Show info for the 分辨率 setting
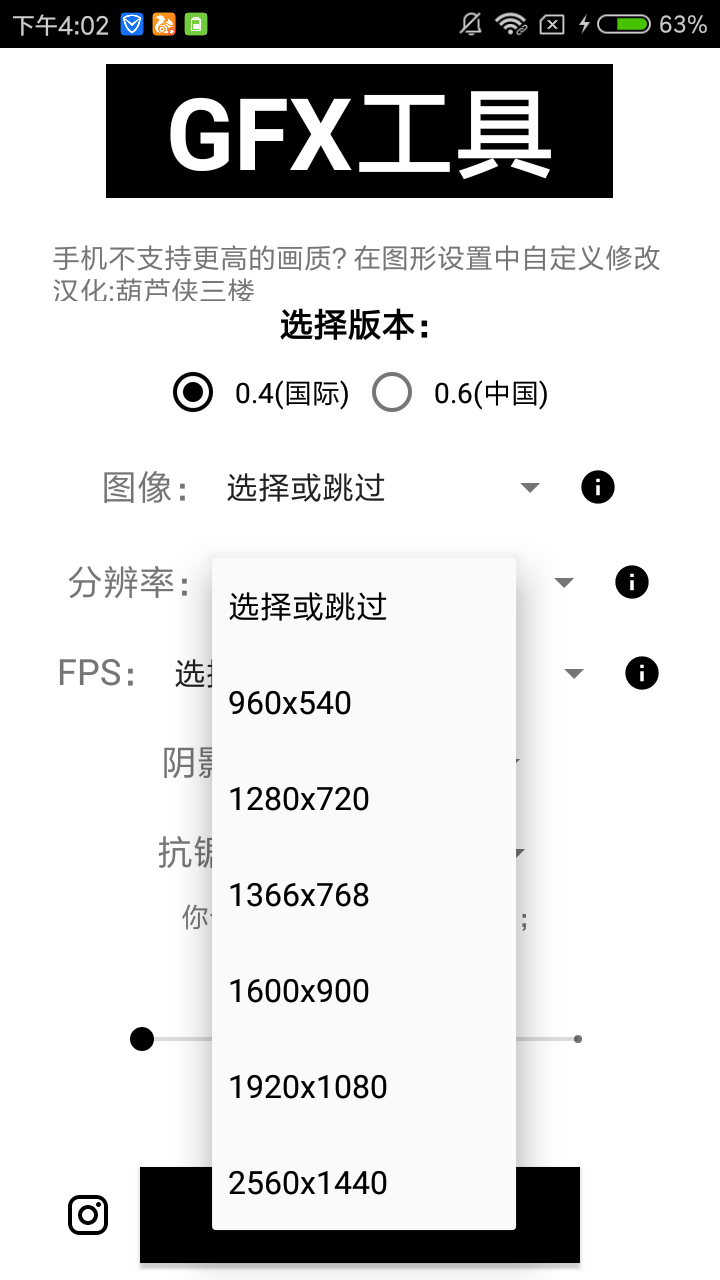The height and width of the screenshot is (1280, 720). (632, 582)
